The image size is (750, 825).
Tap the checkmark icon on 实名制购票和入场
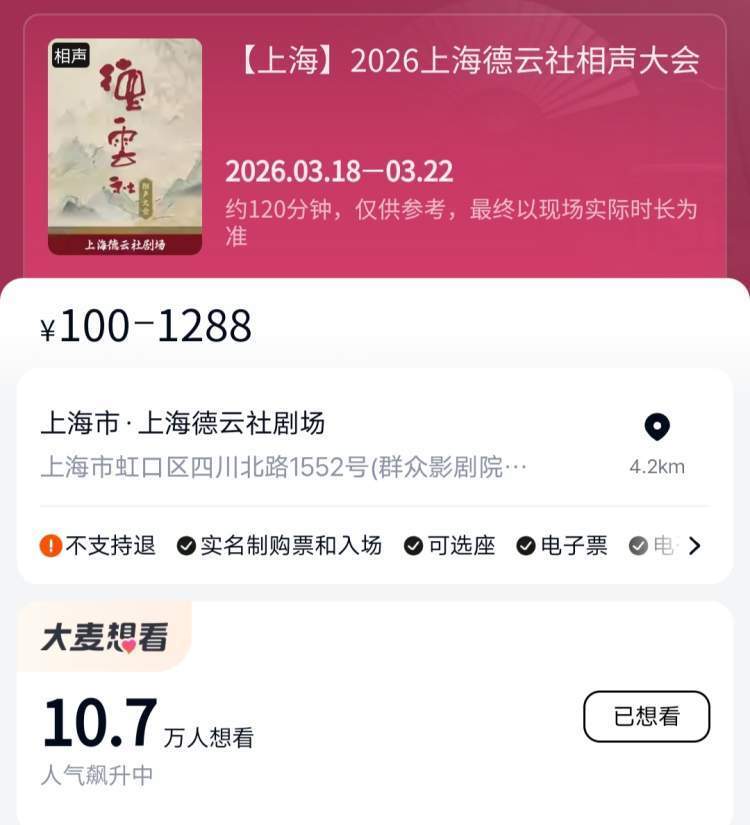[186, 546]
